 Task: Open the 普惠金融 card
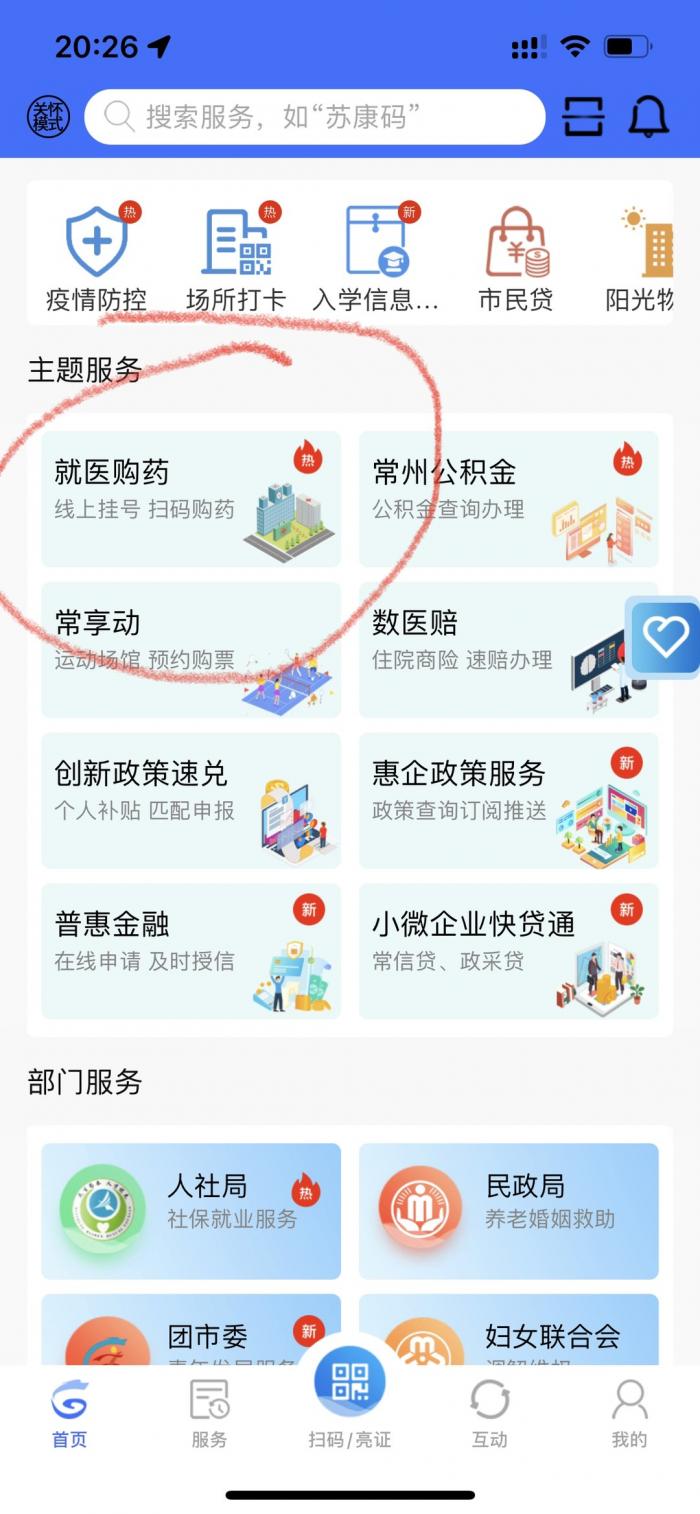(190, 950)
